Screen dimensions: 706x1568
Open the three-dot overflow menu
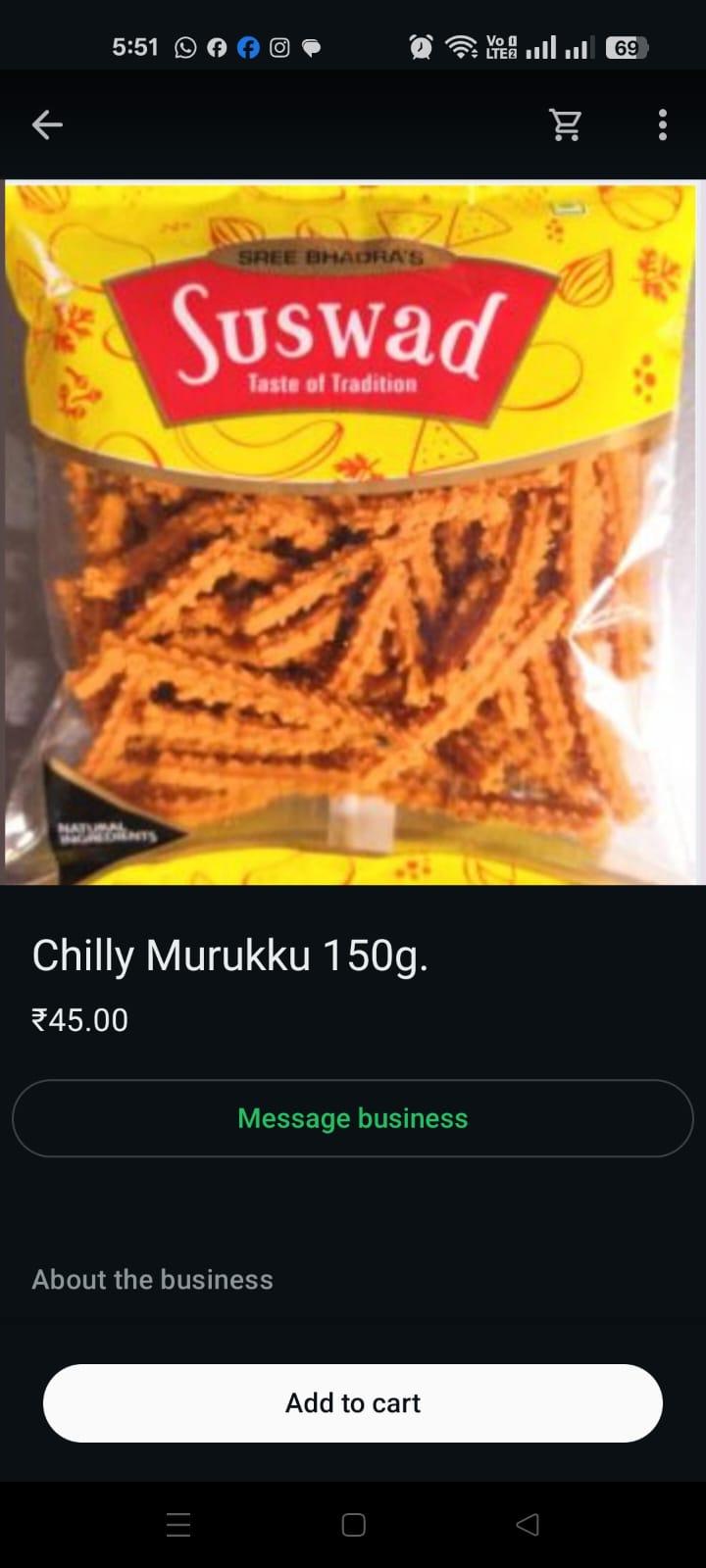click(663, 124)
